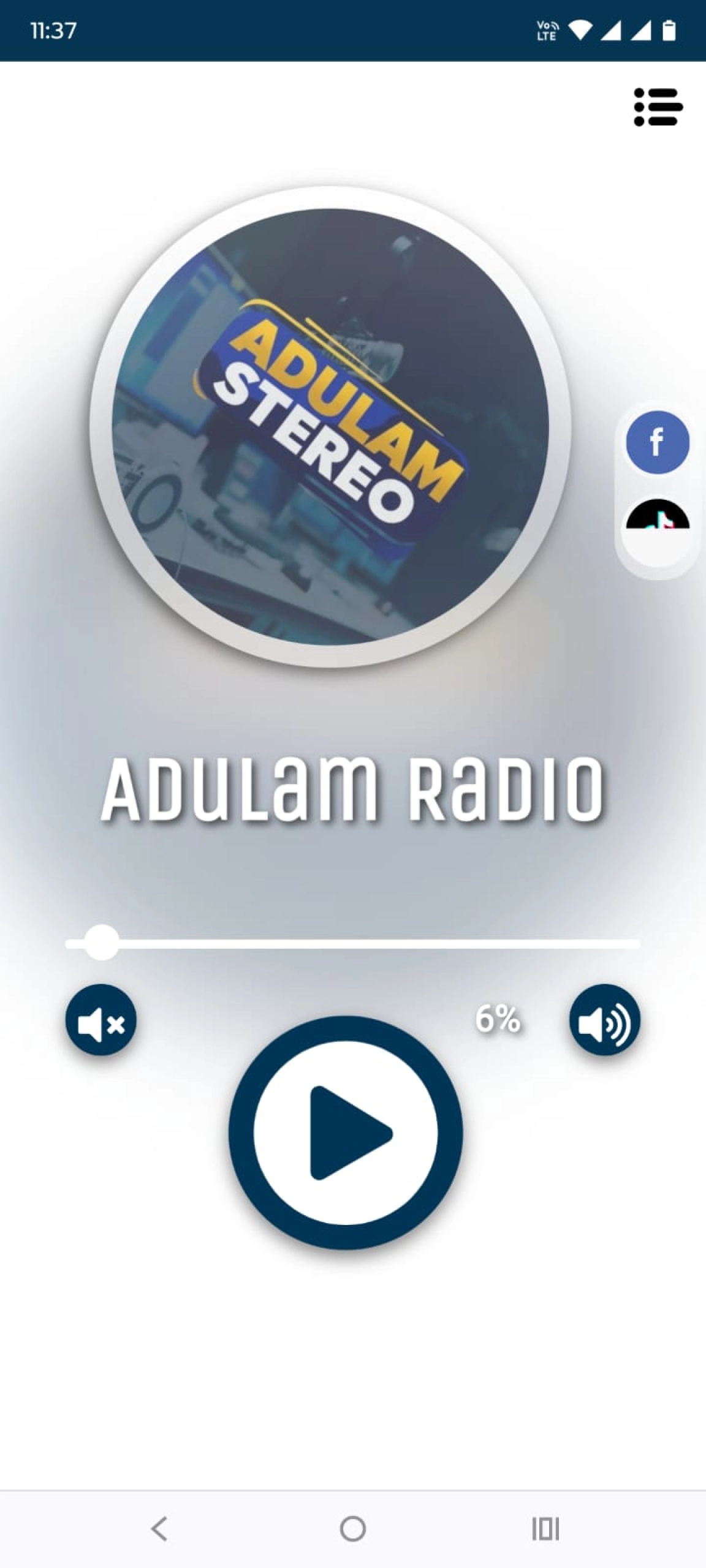Play the Adulam Radio stream
The image size is (706, 1568).
point(346,1133)
